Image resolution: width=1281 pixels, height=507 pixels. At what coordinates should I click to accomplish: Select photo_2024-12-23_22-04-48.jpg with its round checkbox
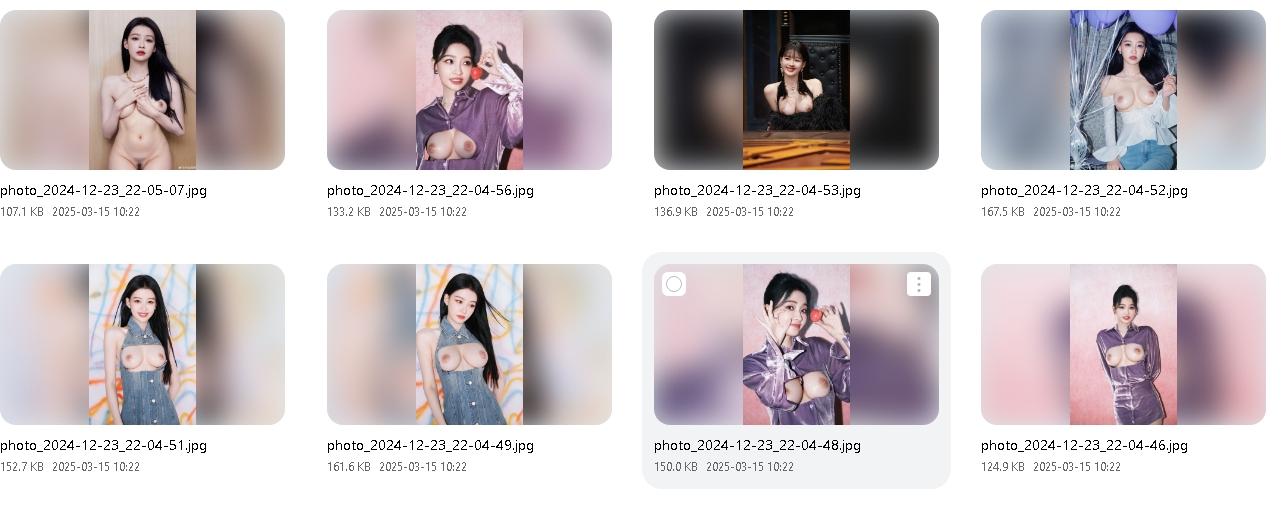(x=674, y=285)
